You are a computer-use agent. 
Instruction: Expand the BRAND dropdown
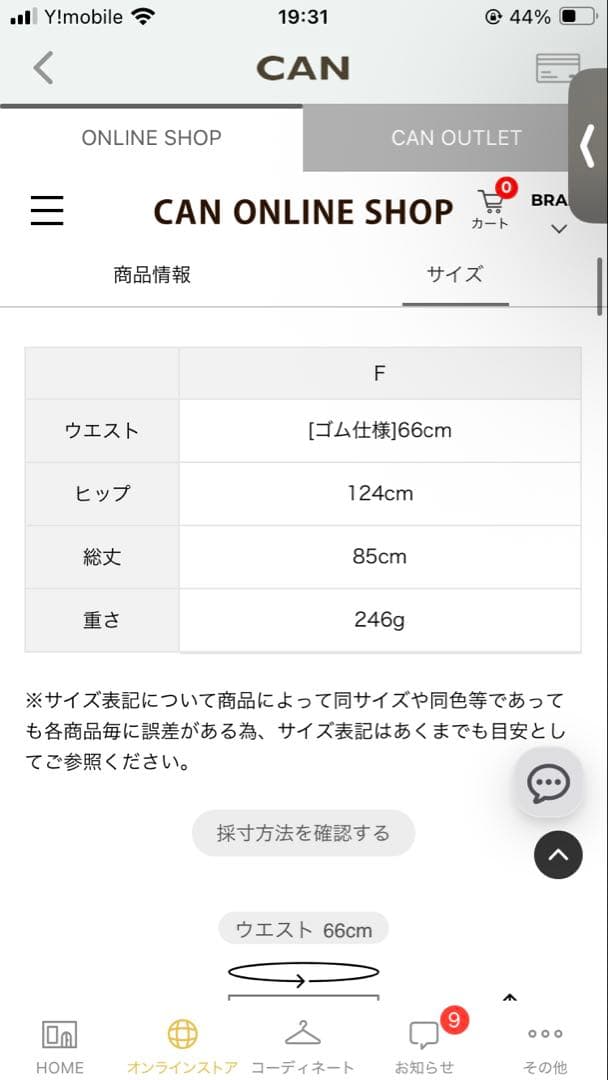click(x=554, y=213)
